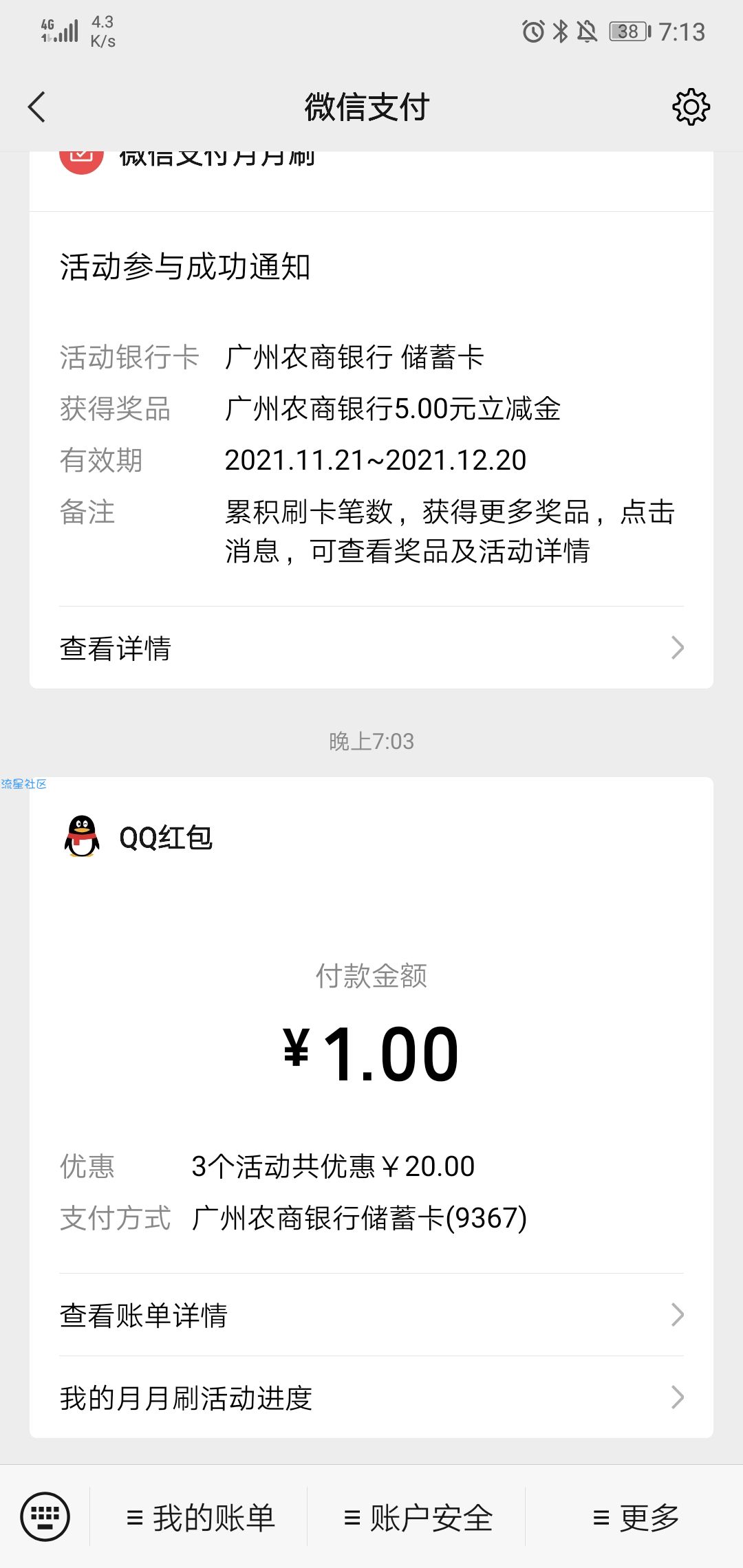The height and width of the screenshot is (1568, 743).
Task: Open 查看账单详情 for the QQ红包 payment
Action: [x=371, y=1315]
